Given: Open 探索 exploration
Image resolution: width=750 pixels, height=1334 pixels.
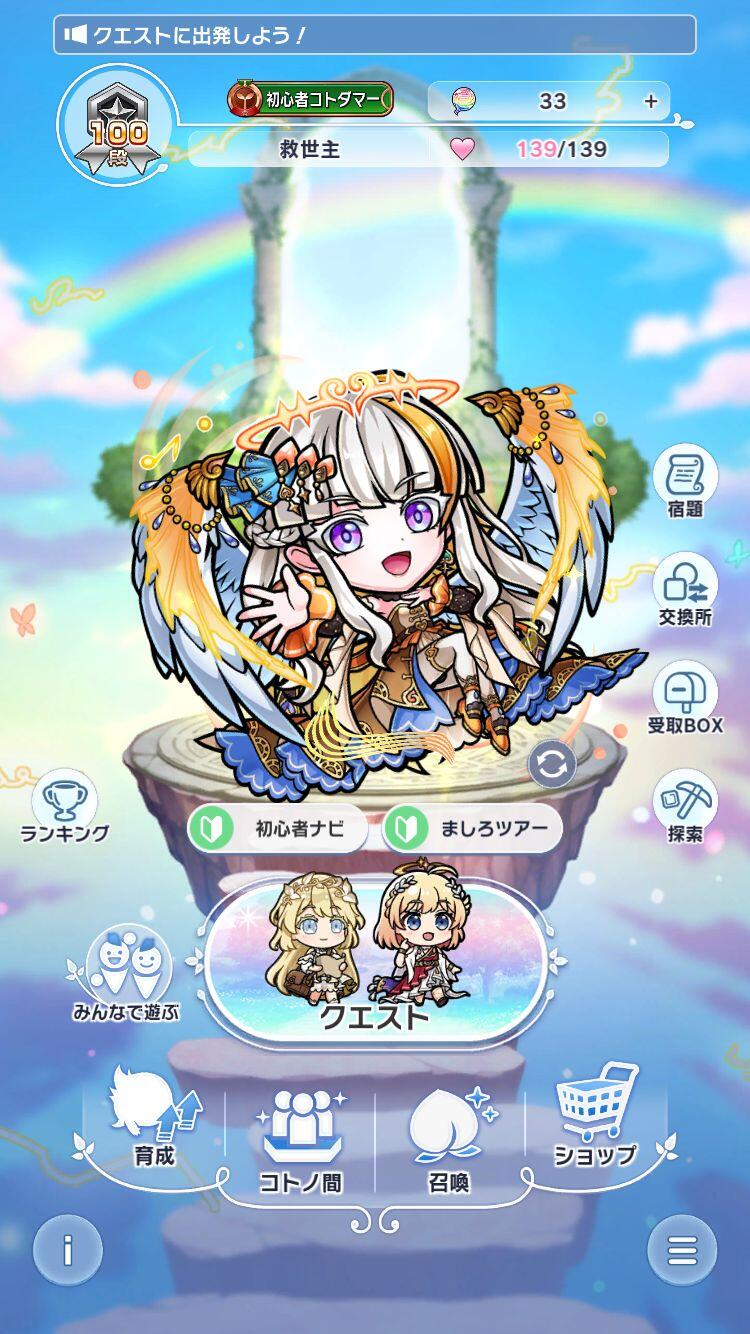Looking at the screenshot, I should click(x=685, y=805).
